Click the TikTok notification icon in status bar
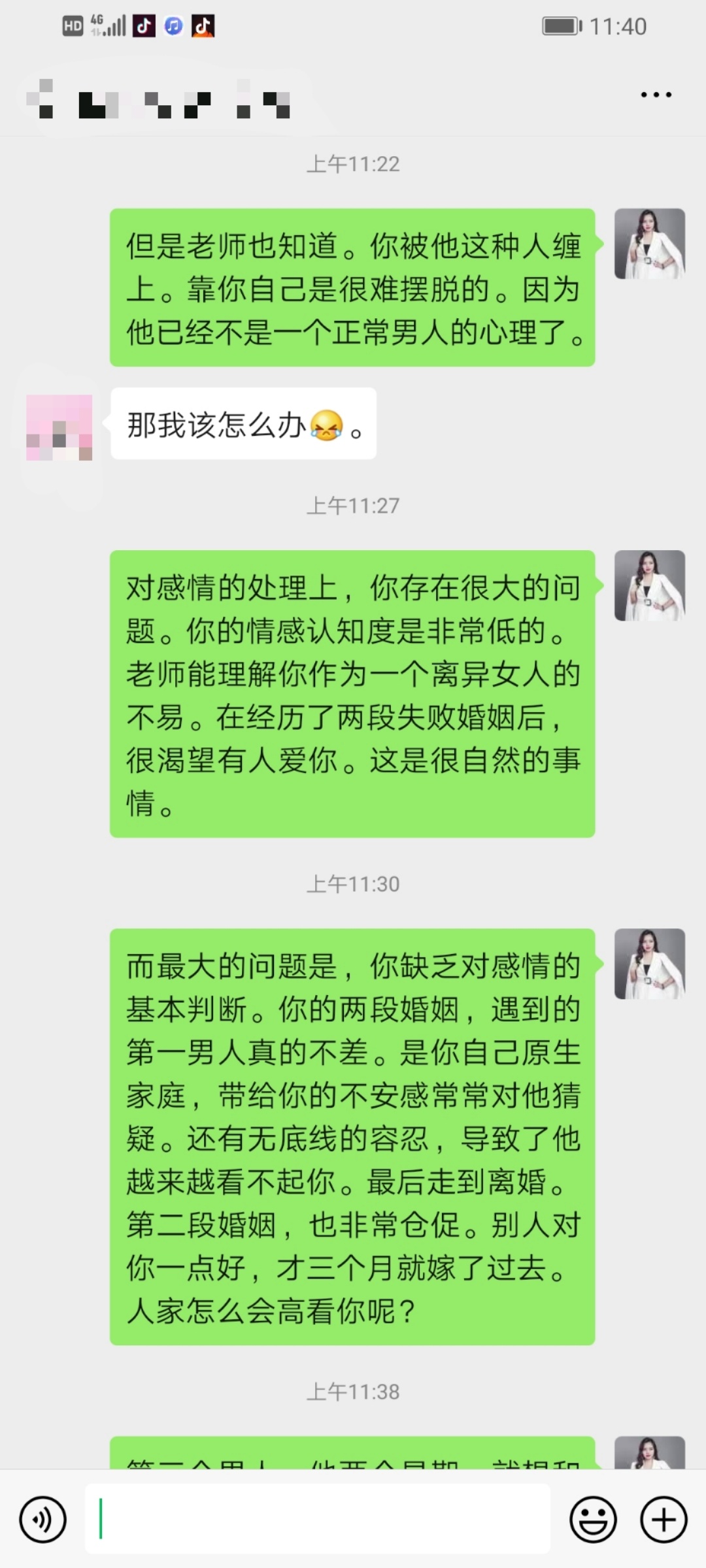Image resolution: width=706 pixels, height=1568 pixels. point(145,26)
